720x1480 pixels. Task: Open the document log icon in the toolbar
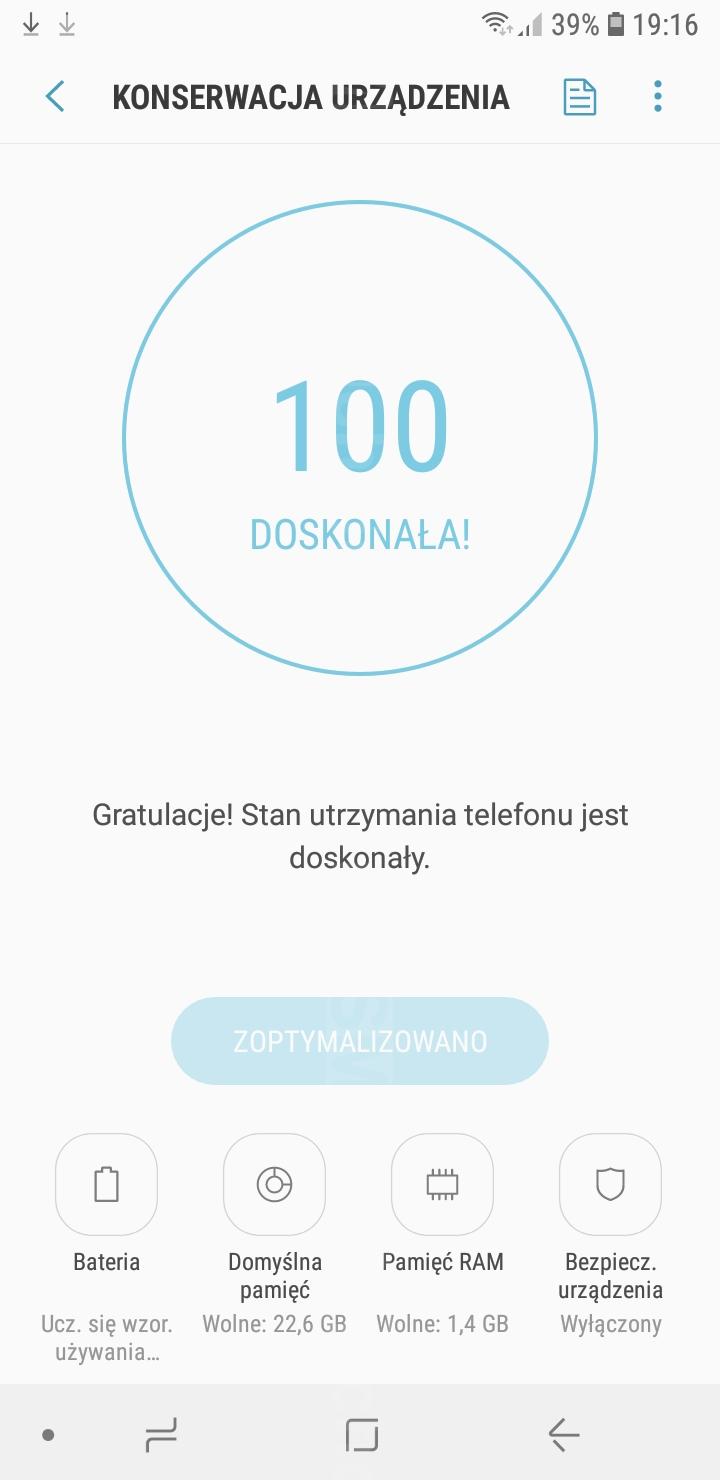(579, 97)
